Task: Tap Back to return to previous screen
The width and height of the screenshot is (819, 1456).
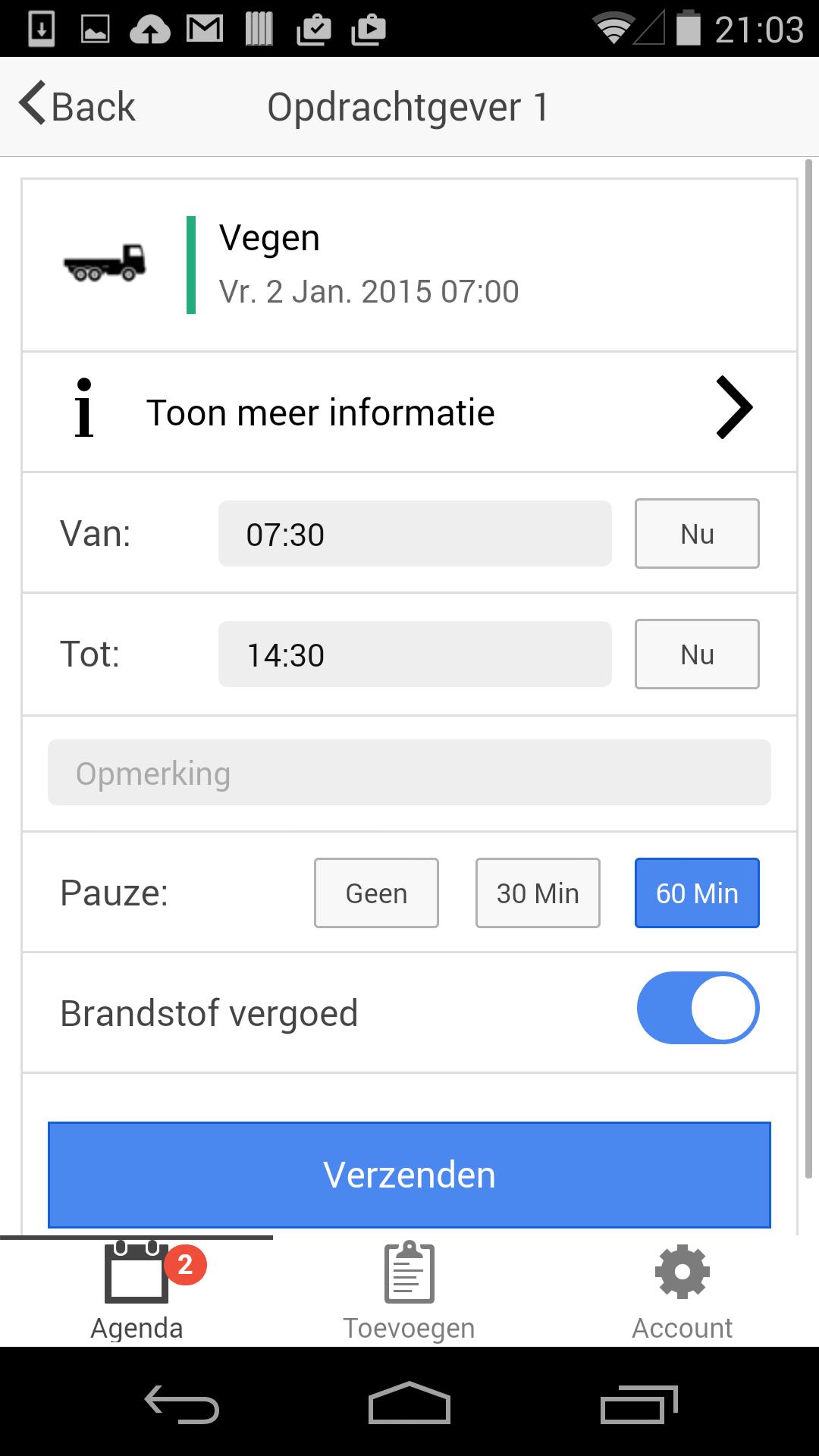Action: coord(76,106)
